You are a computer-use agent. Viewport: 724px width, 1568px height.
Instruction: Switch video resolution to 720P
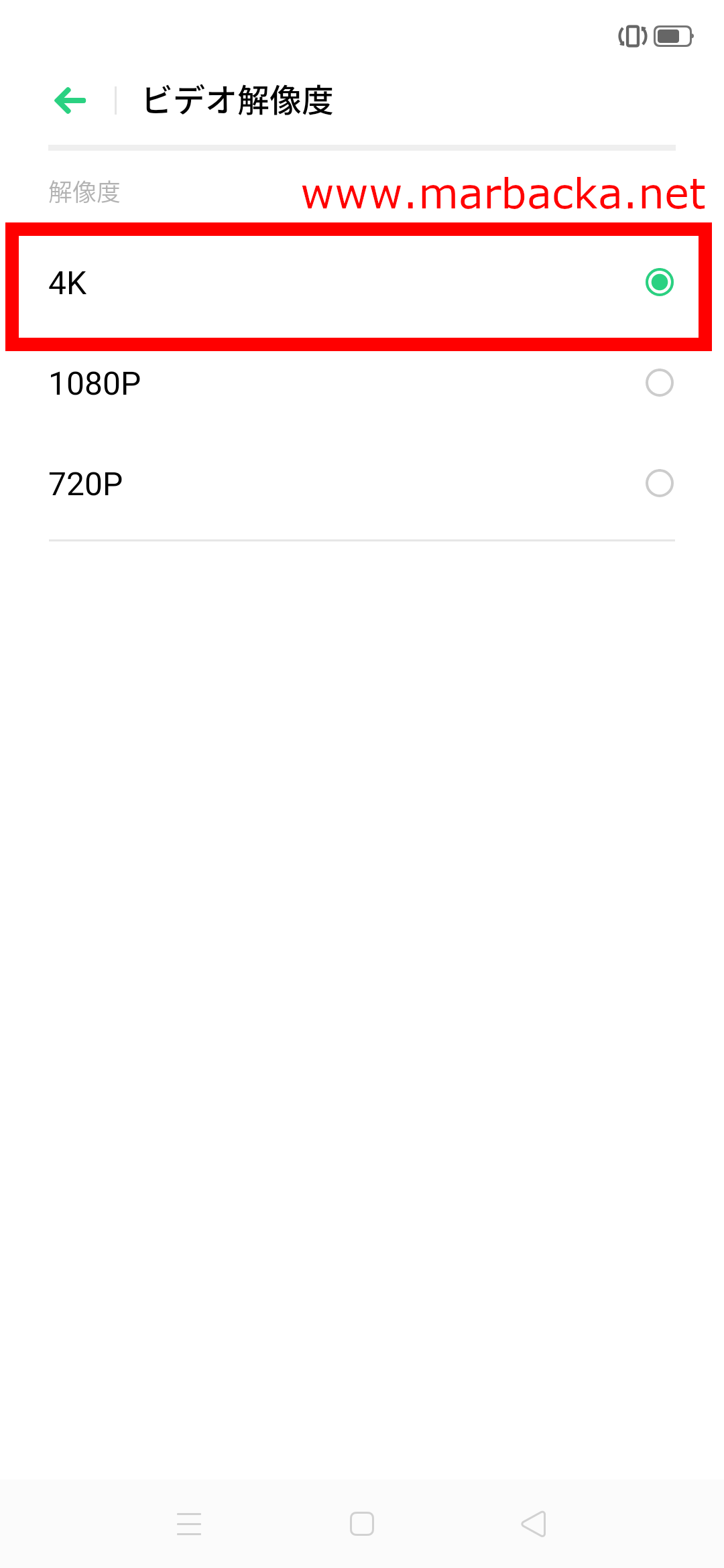(x=362, y=484)
